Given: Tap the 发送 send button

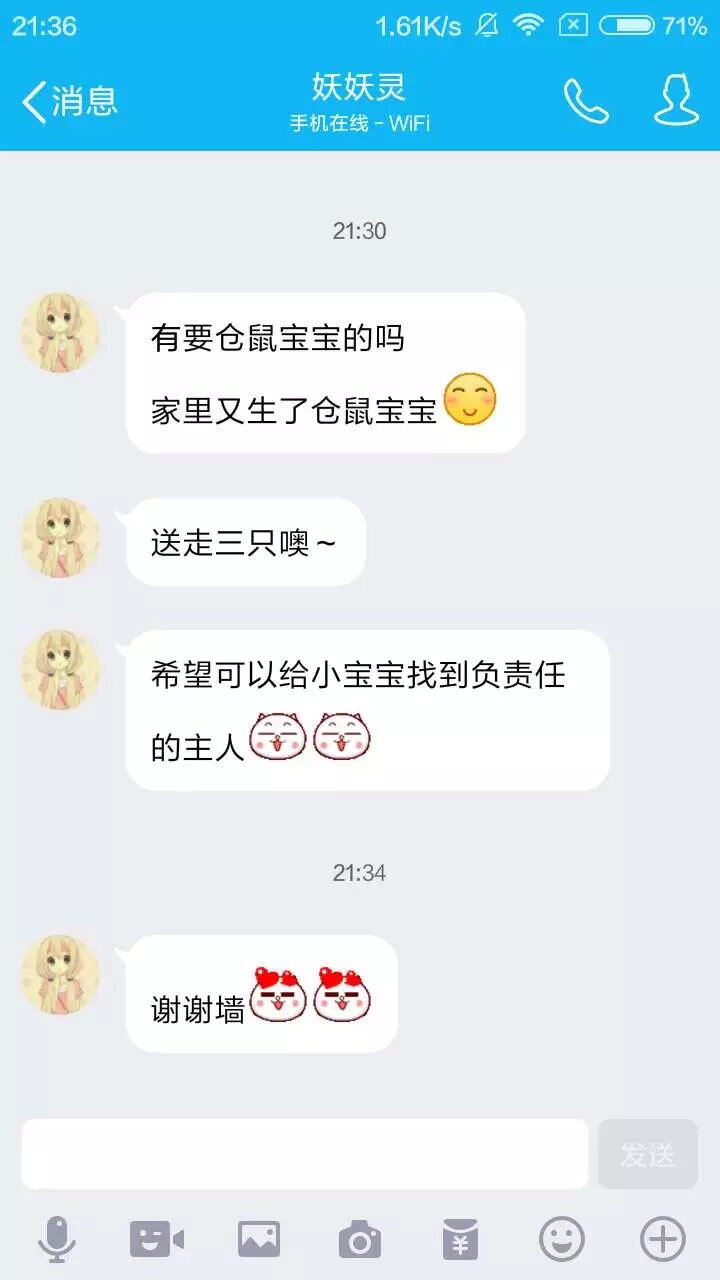Looking at the screenshot, I should (x=648, y=1154).
